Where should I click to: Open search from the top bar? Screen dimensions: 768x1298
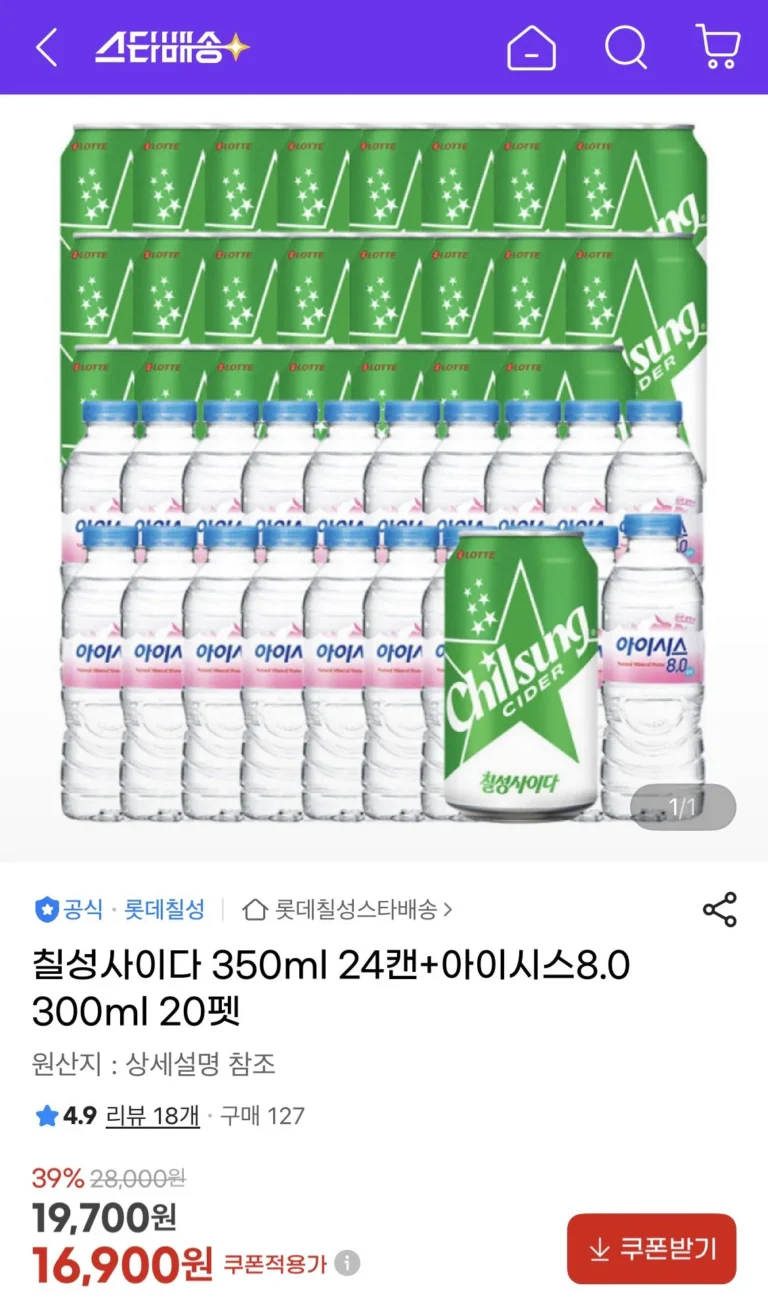click(626, 48)
